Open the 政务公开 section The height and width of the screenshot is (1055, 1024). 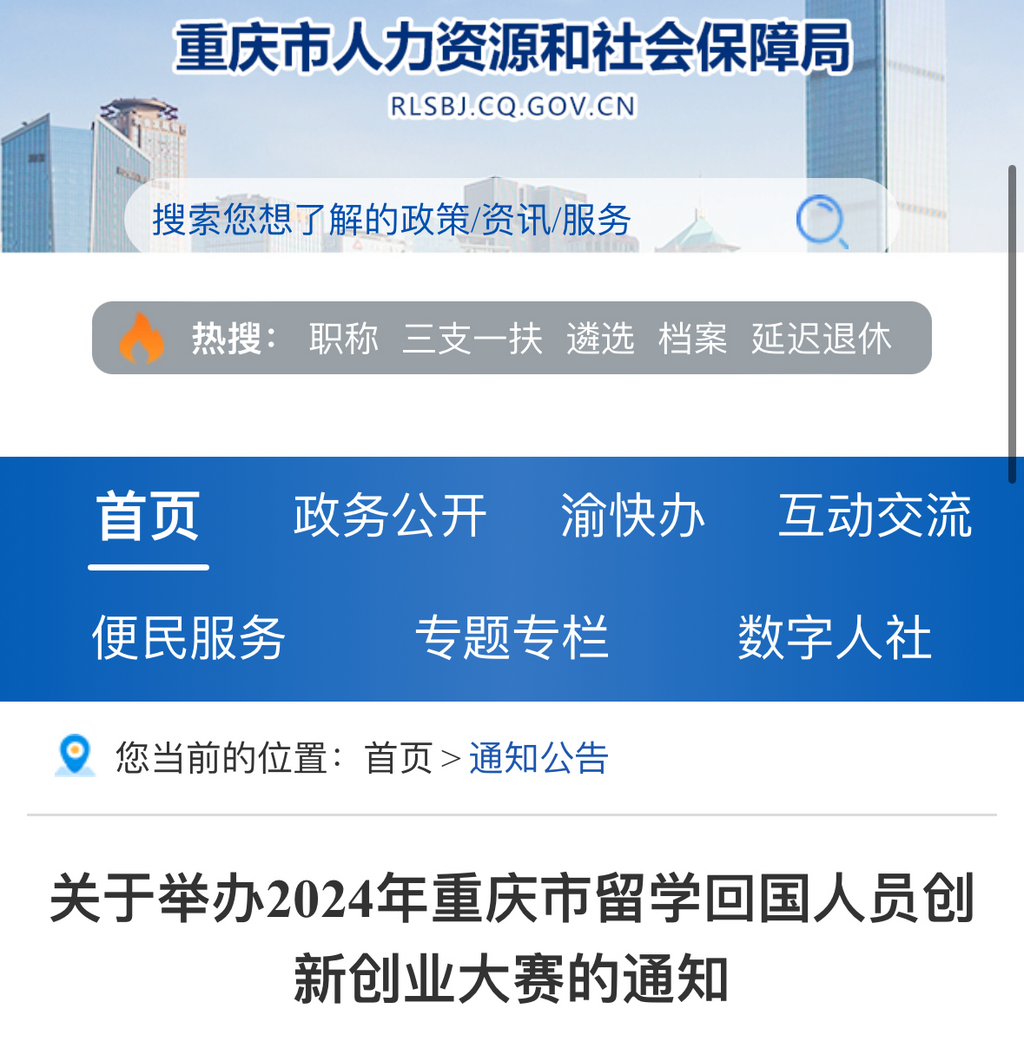click(389, 517)
